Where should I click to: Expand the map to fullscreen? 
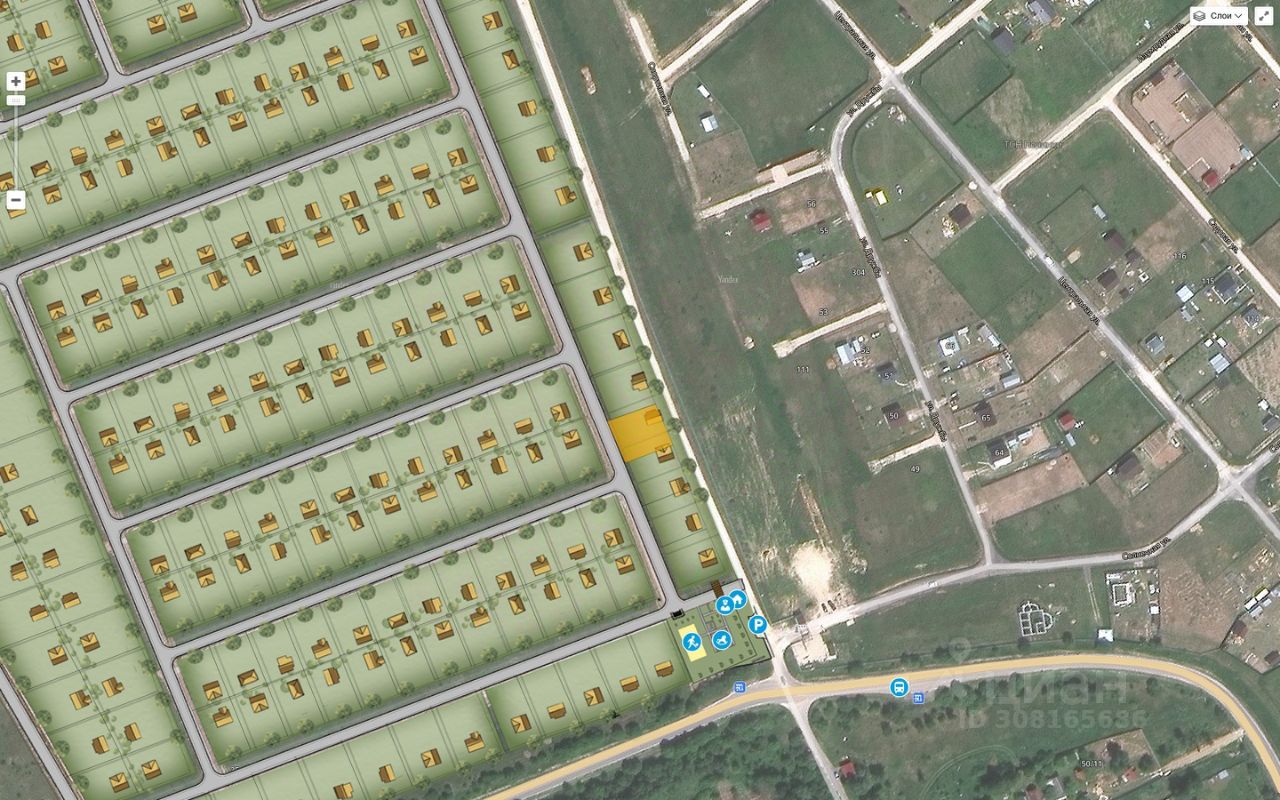pos(1263,16)
